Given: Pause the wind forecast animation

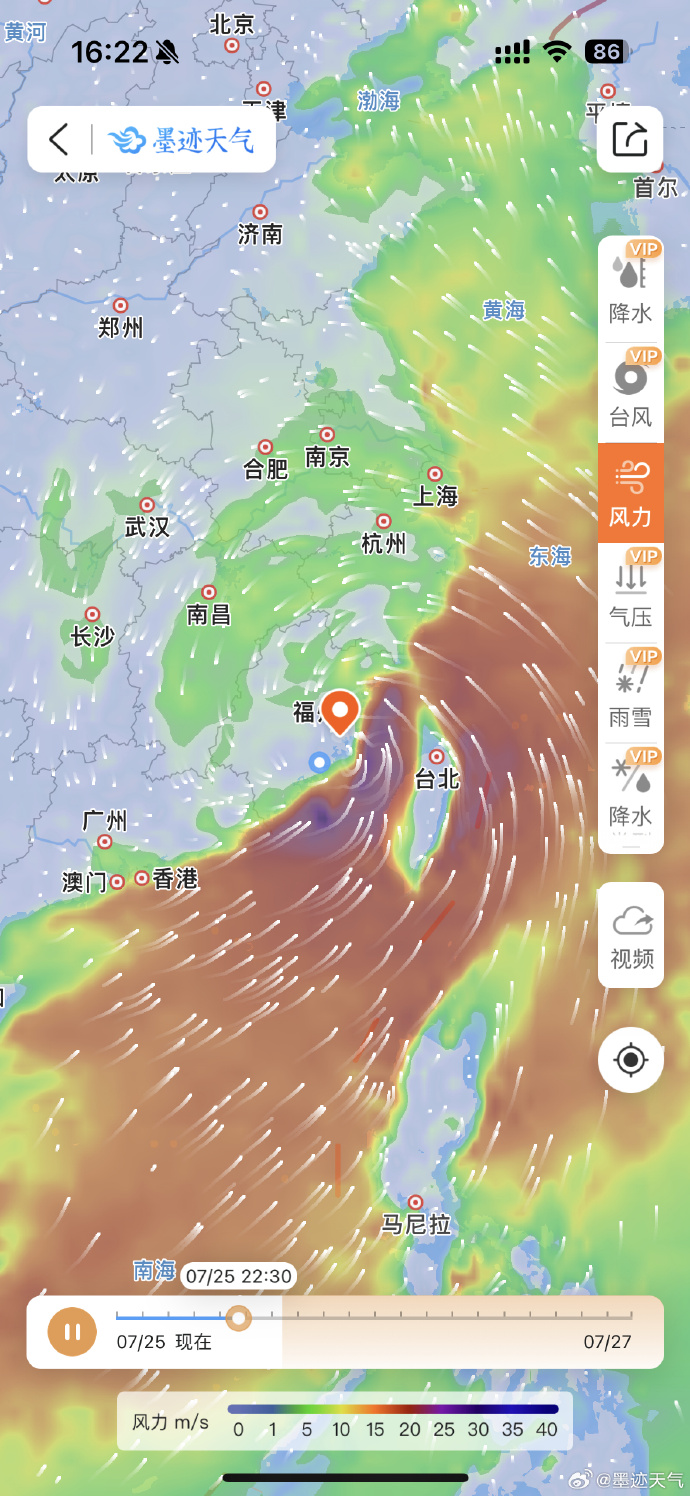Looking at the screenshot, I should (x=73, y=1332).
